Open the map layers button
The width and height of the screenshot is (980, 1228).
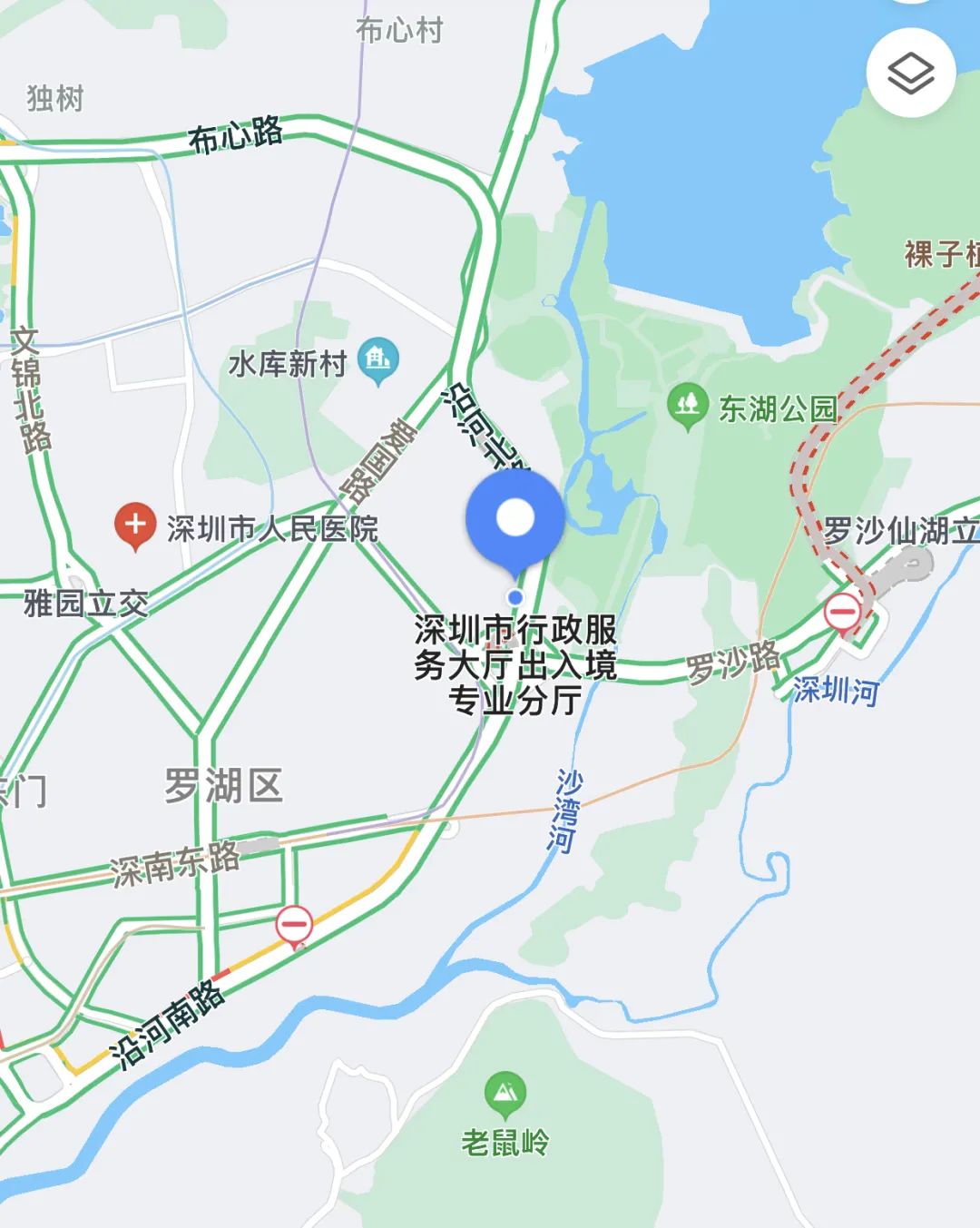coord(910,73)
